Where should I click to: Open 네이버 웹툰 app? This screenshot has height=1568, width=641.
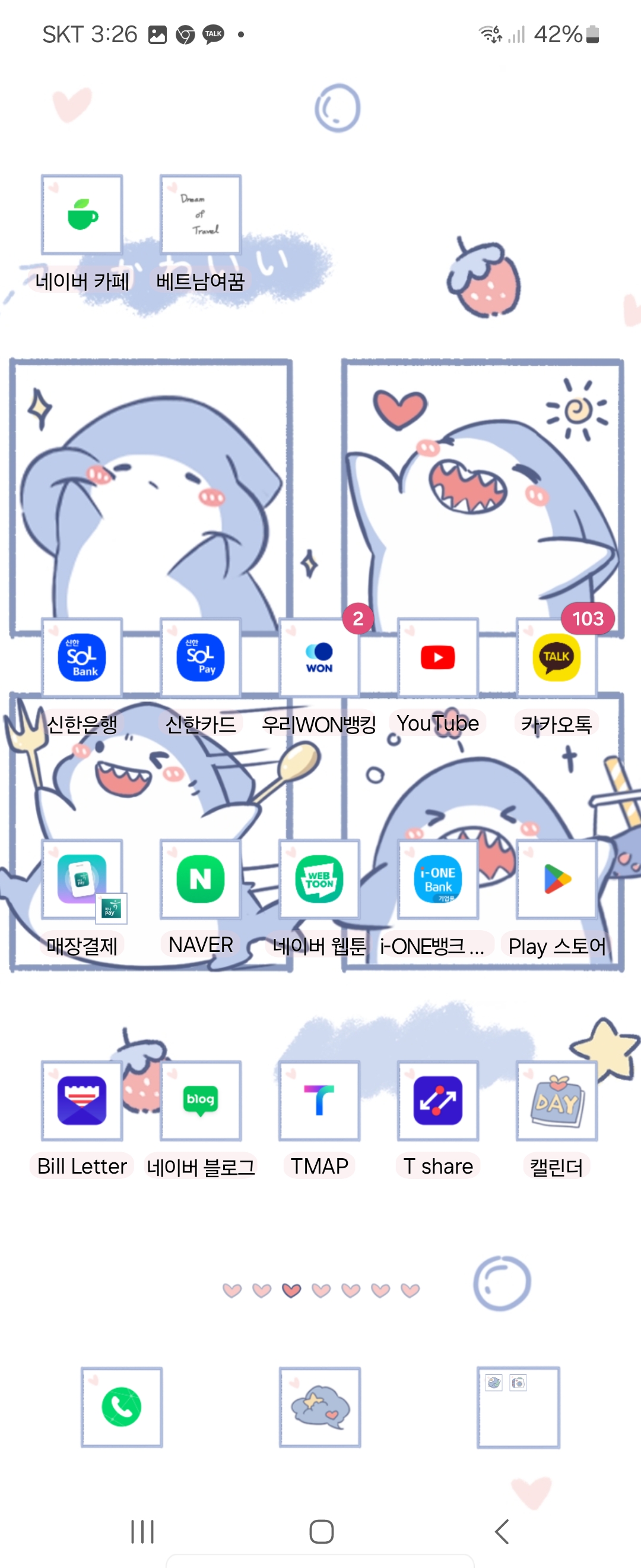[x=319, y=879]
